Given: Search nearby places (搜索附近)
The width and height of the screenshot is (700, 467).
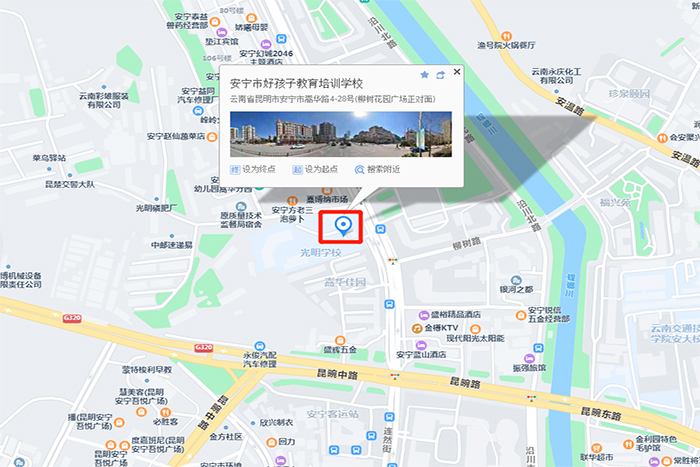Looking at the screenshot, I should pos(378,170).
